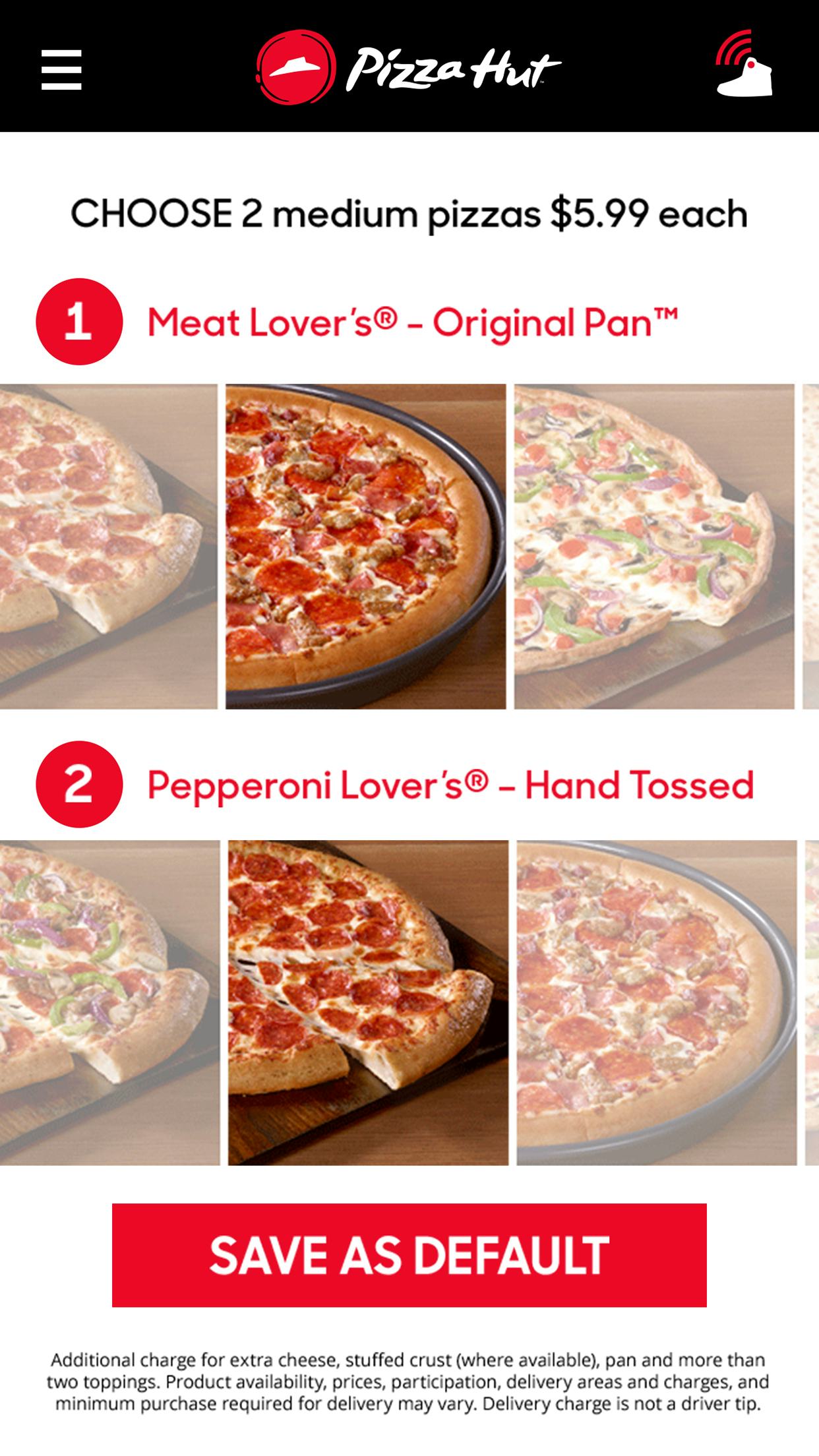Choose meat pan pizza in second carousel
This screenshot has height=1456, width=819.
pyautogui.click(x=656, y=1002)
